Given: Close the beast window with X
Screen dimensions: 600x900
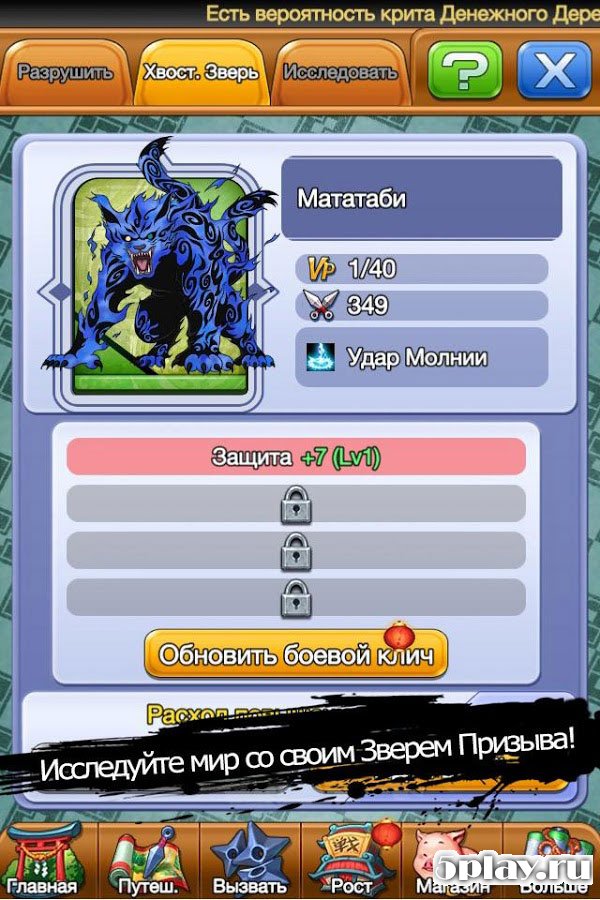Looking at the screenshot, I should click(x=555, y=69).
